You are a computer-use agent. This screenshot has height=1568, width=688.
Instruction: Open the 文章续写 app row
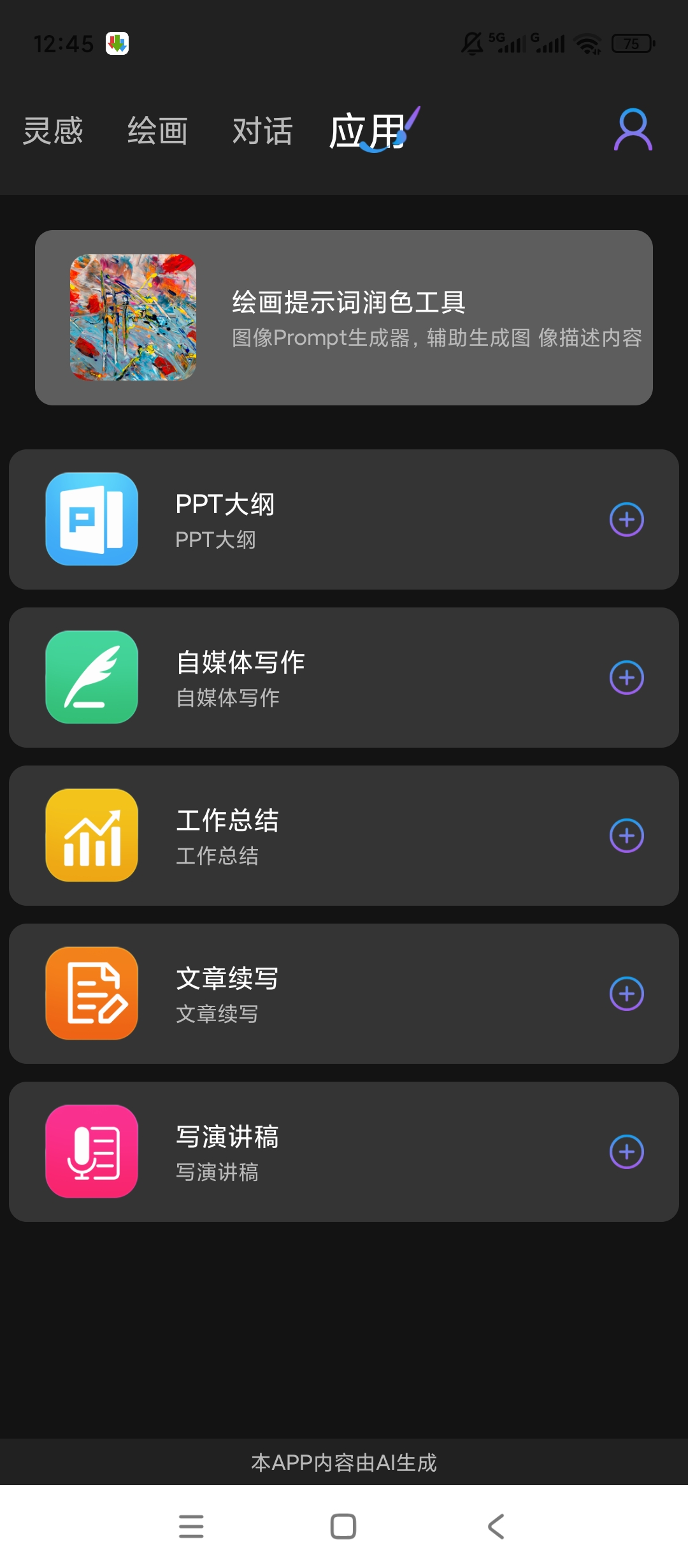(344, 994)
